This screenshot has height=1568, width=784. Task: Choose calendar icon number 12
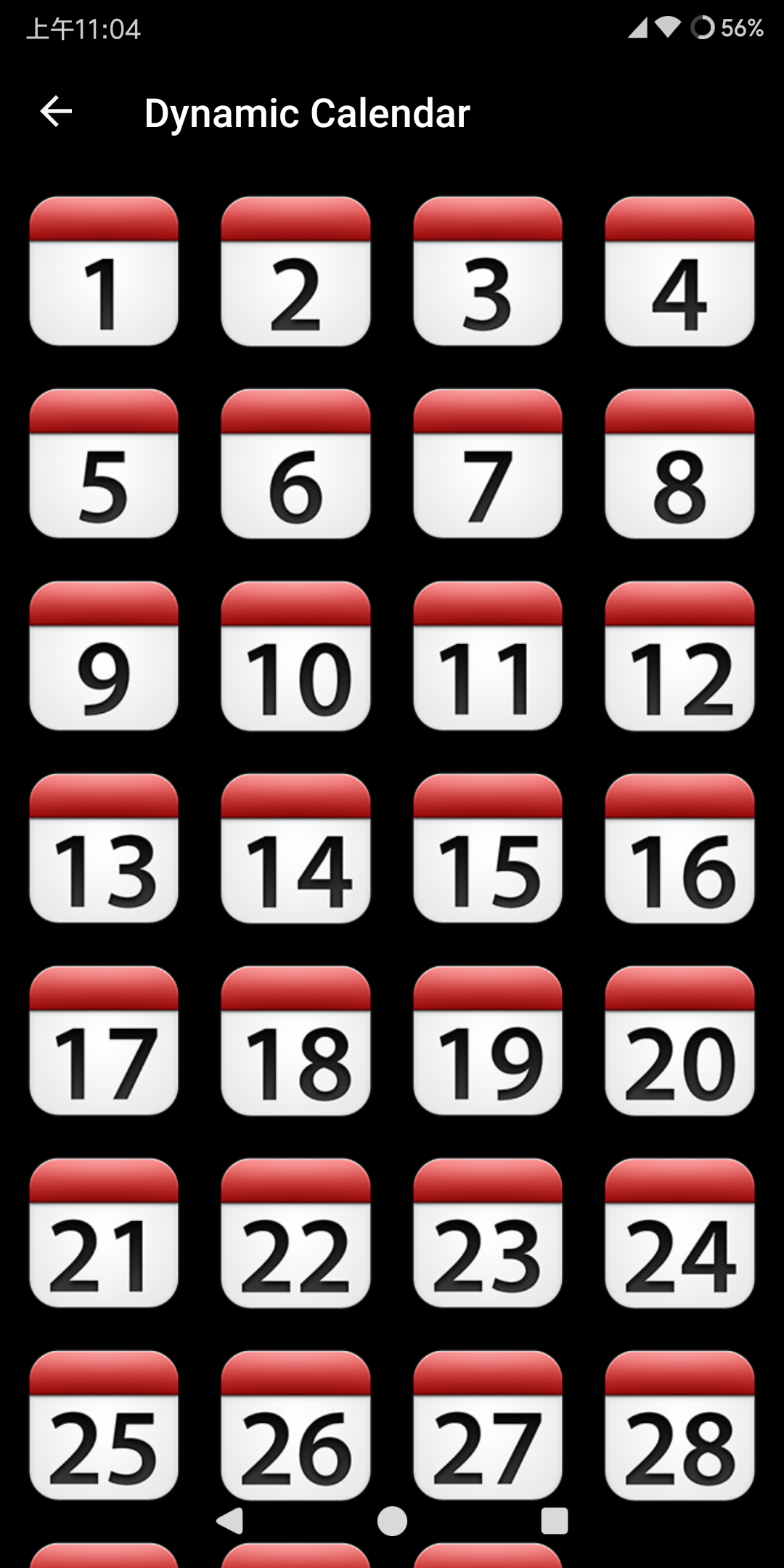coord(679,656)
